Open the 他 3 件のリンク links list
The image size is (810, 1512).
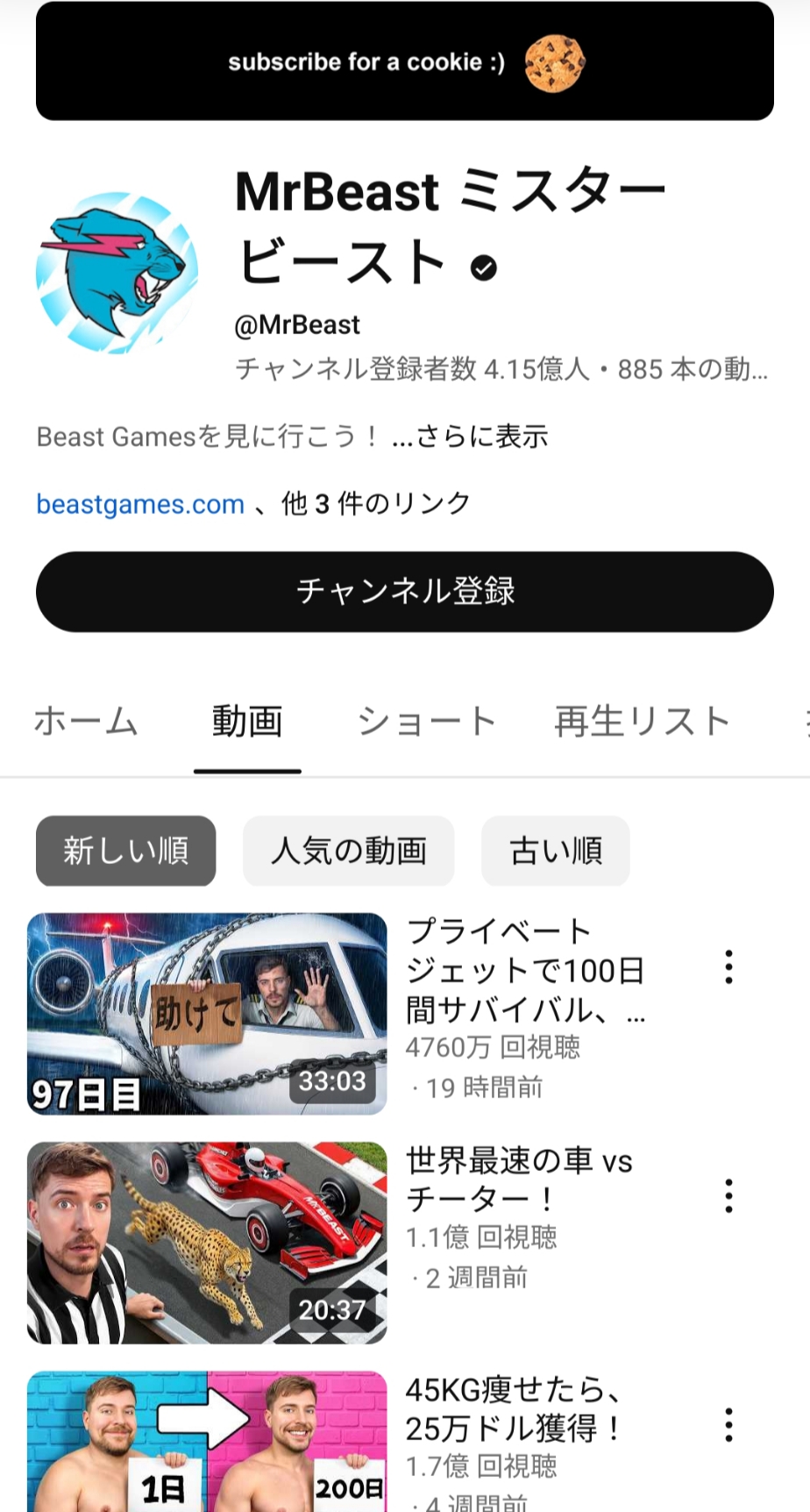coord(376,504)
